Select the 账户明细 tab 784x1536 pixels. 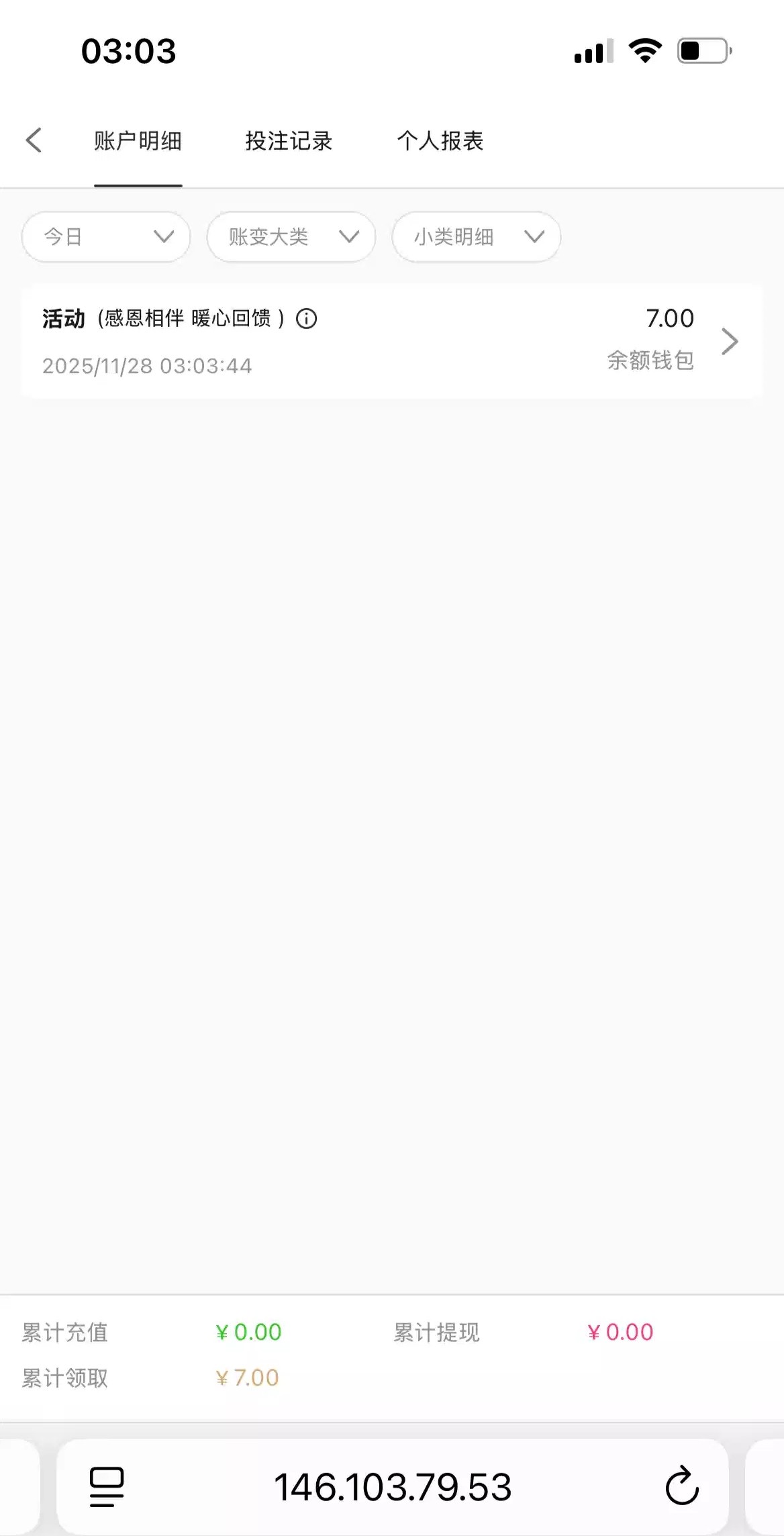click(138, 141)
